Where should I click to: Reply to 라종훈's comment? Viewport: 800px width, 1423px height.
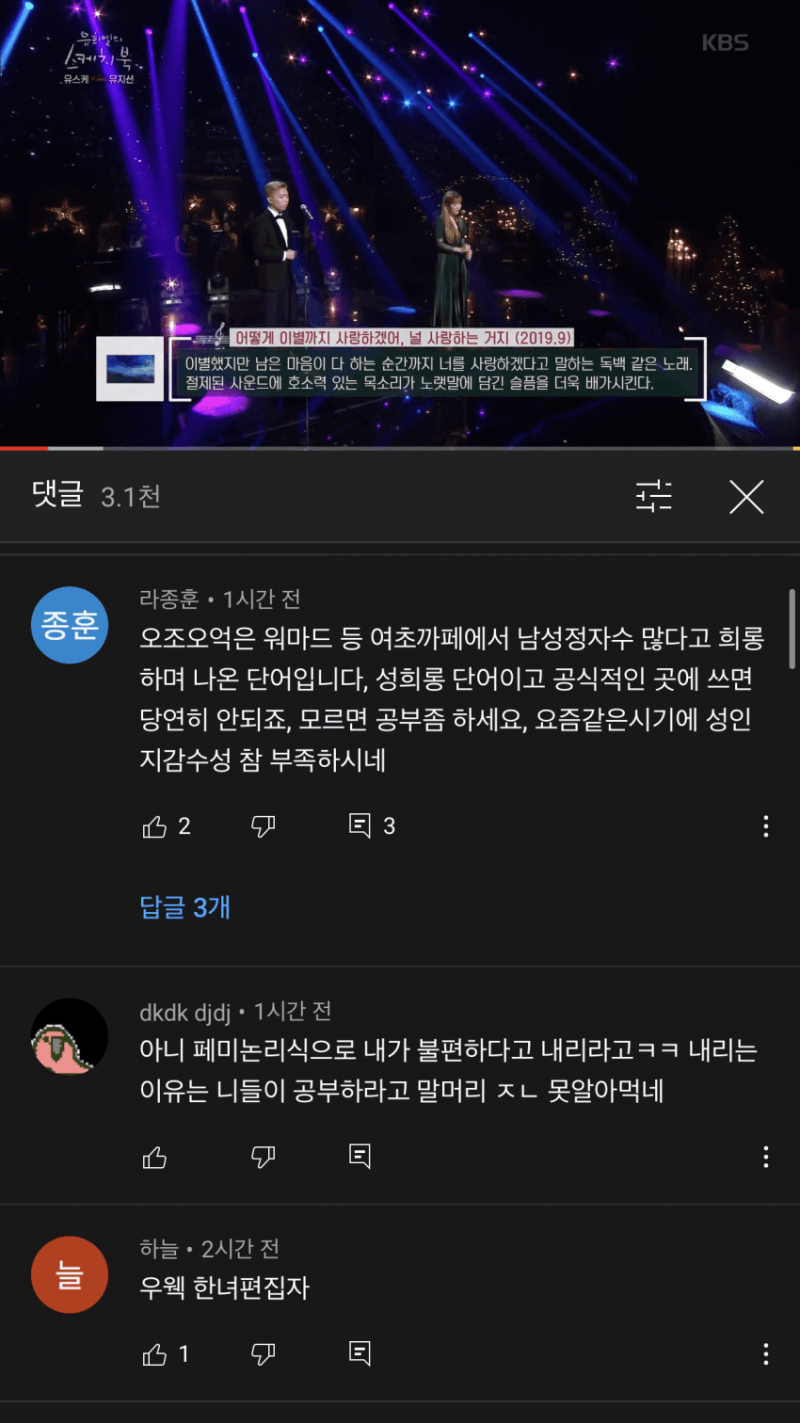(360, 826)
